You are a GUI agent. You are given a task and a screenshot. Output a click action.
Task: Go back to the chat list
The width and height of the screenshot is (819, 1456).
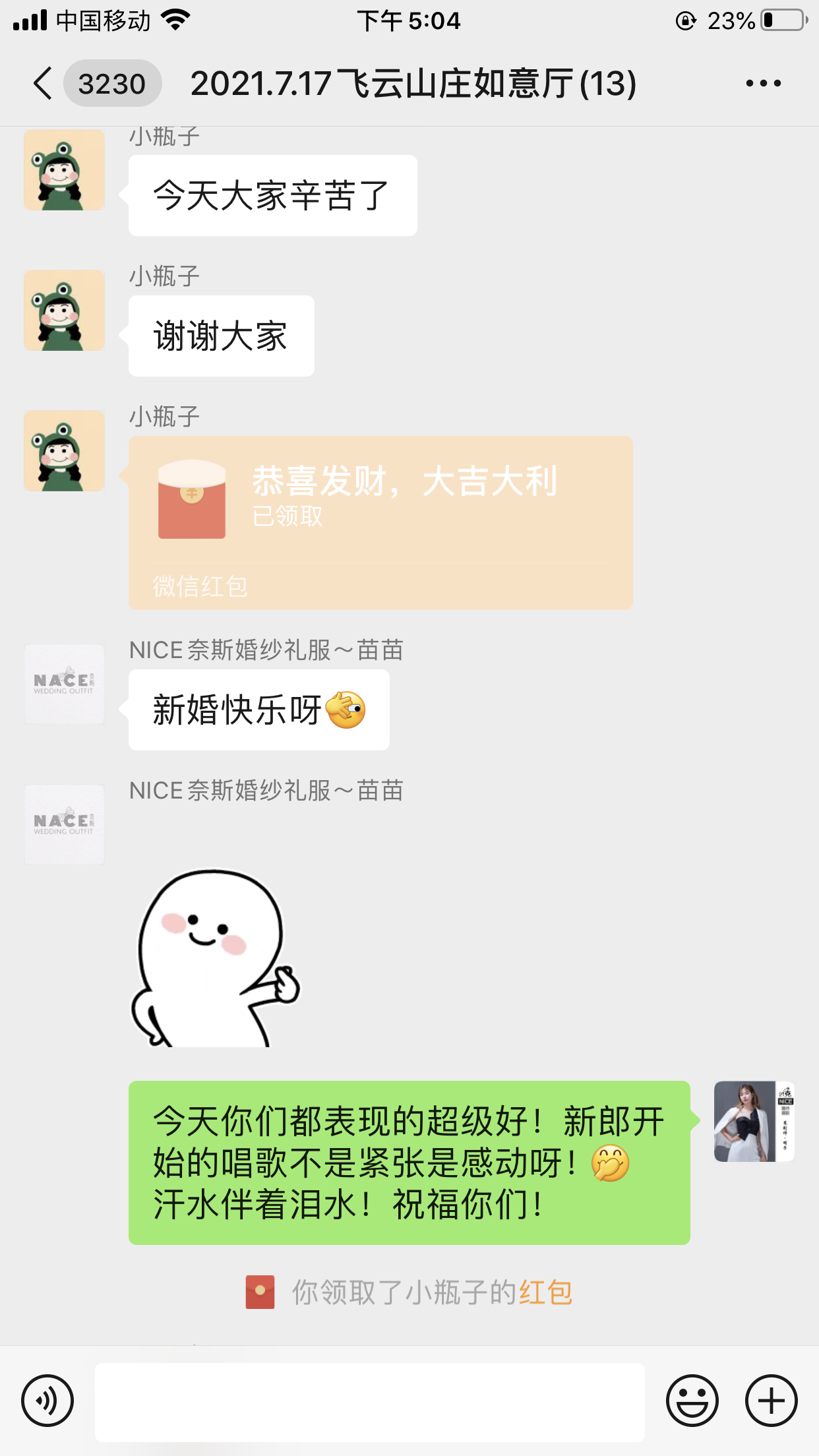[43, 84]
